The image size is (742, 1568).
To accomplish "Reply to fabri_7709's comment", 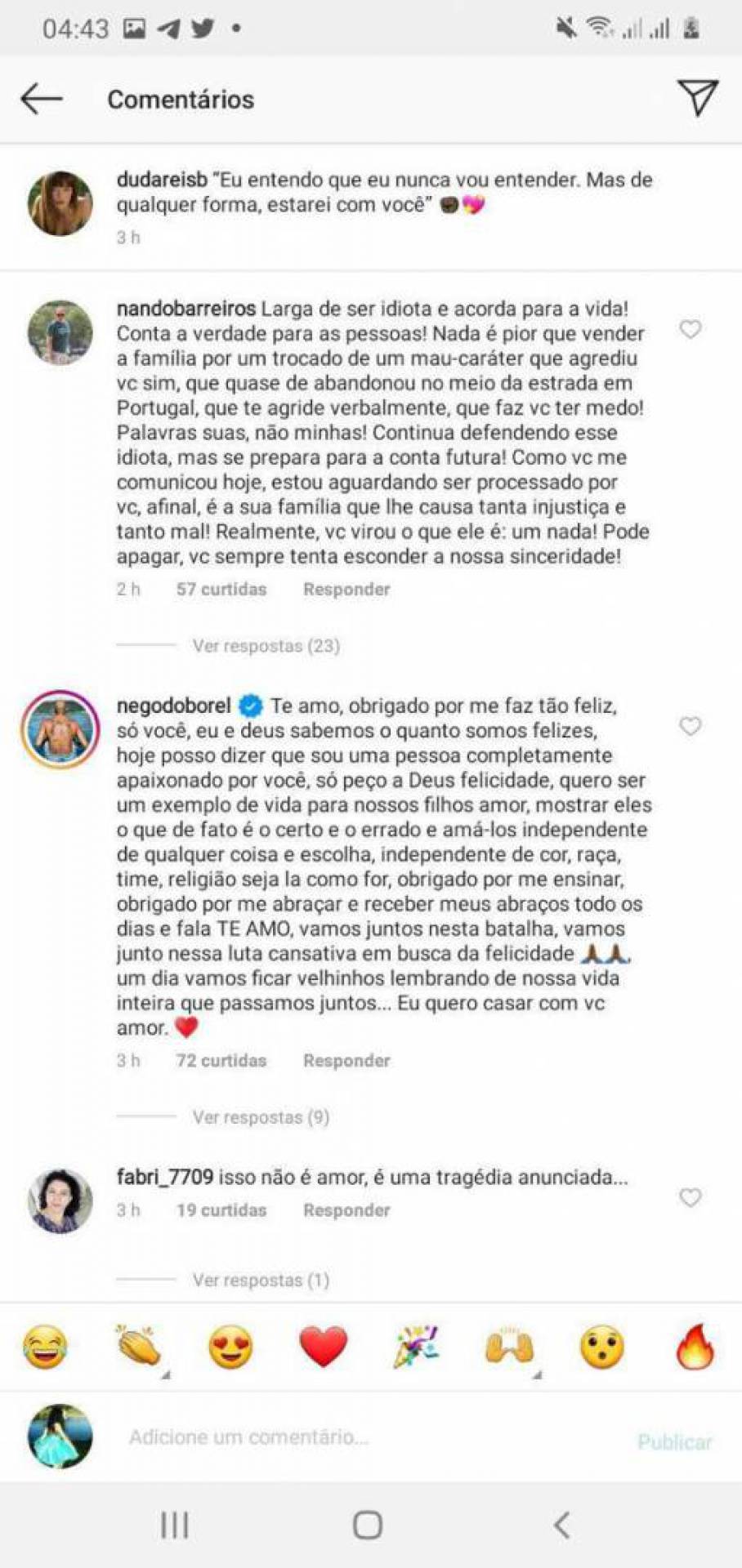I will tap(346, 1209).
